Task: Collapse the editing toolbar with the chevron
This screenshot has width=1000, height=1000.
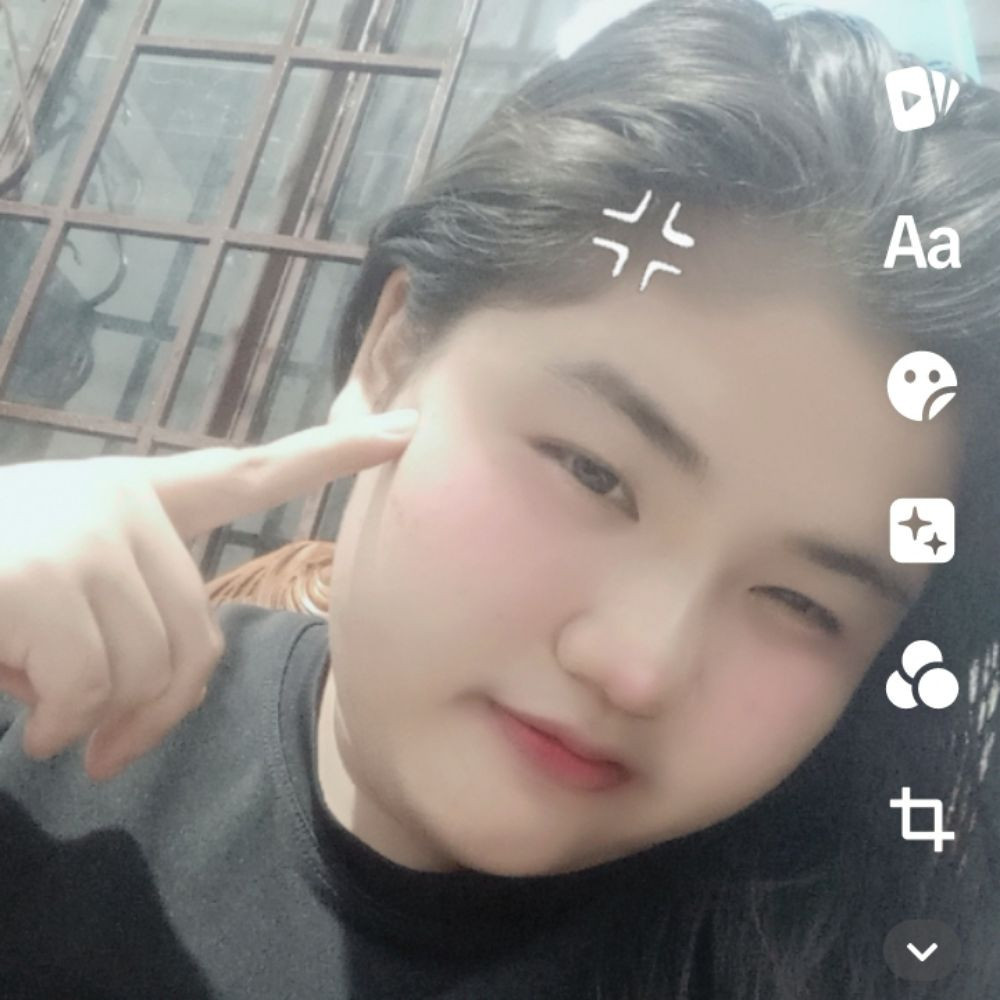Action: click(921, 950)
